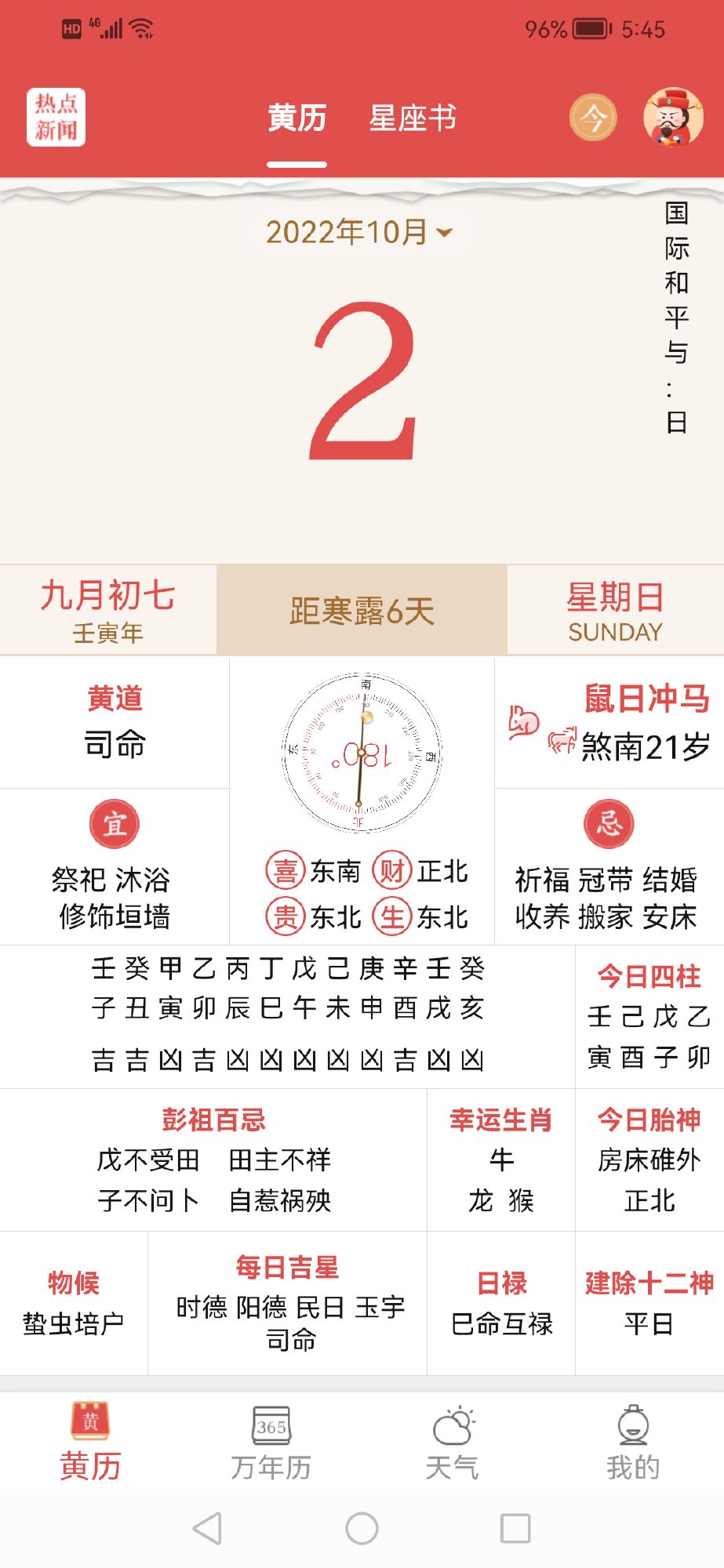This screenshot has width=724, height=1568.
Task: Go to the system home screen
Action: [x=362, y=1528]
